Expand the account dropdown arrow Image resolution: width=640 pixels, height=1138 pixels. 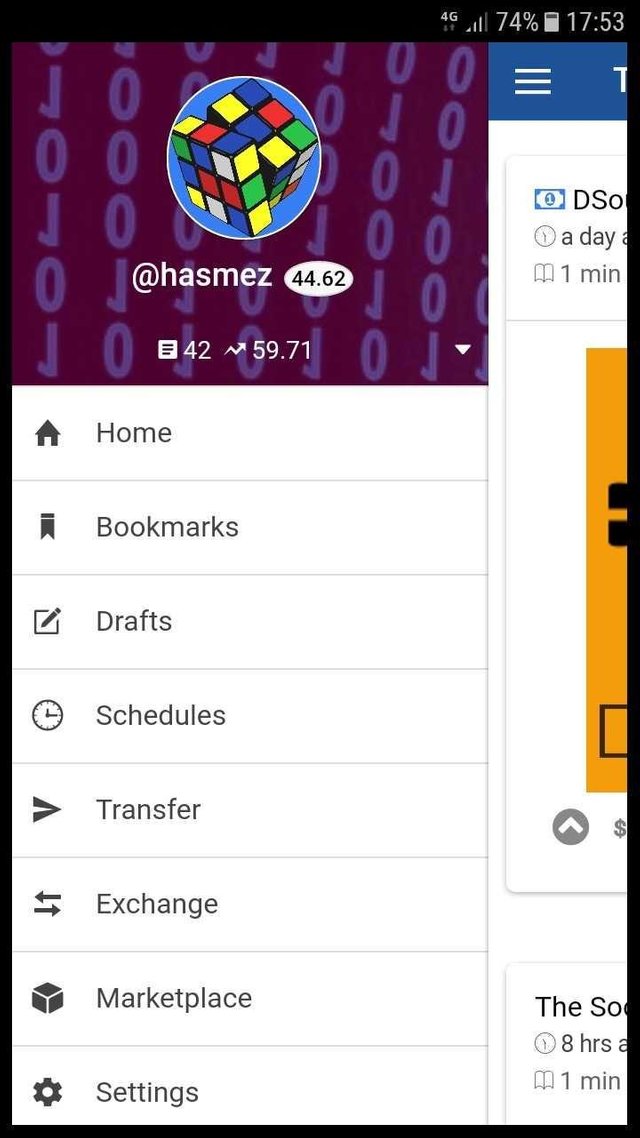(462, 350)
